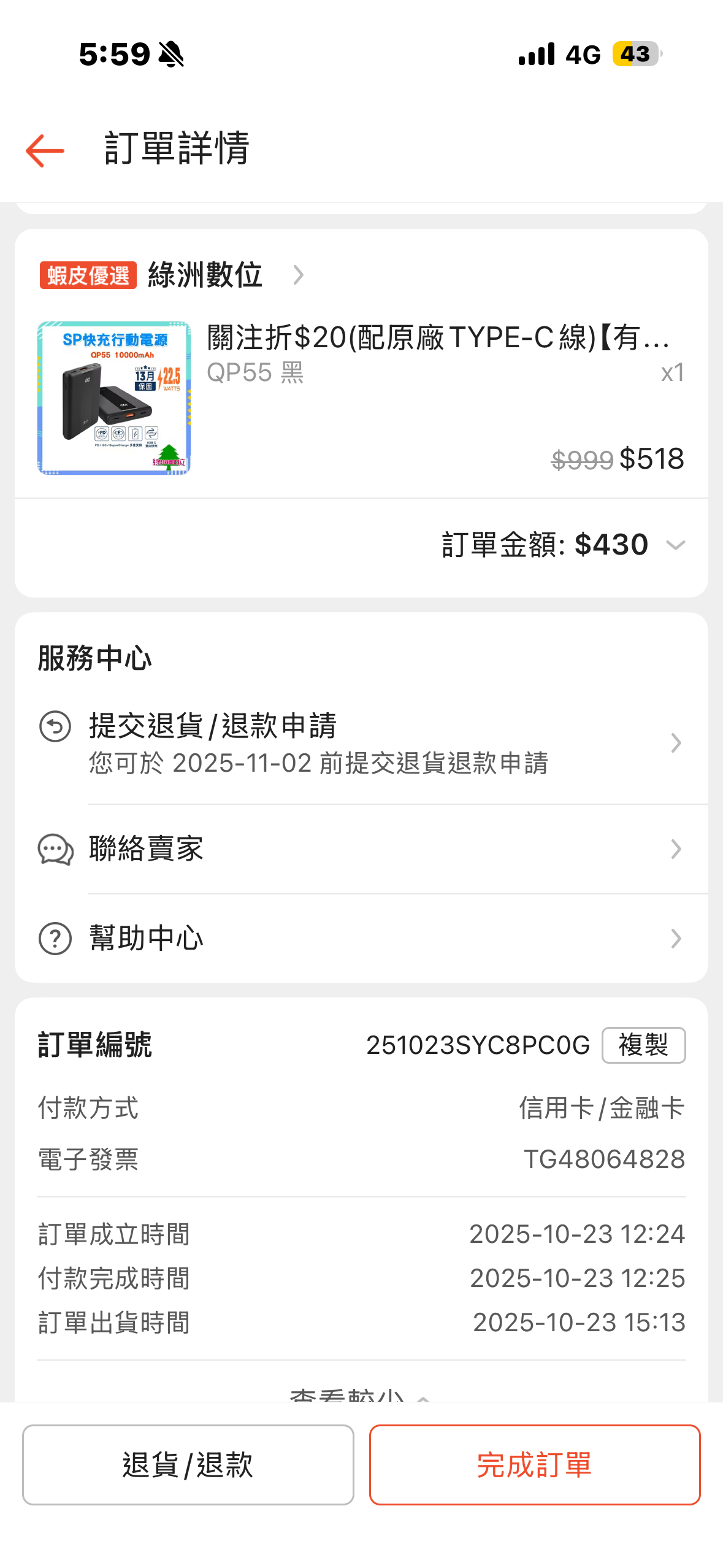Go back from 訂單詳情 page
This screenshot has height=1568, width=723.
point(45,150)
